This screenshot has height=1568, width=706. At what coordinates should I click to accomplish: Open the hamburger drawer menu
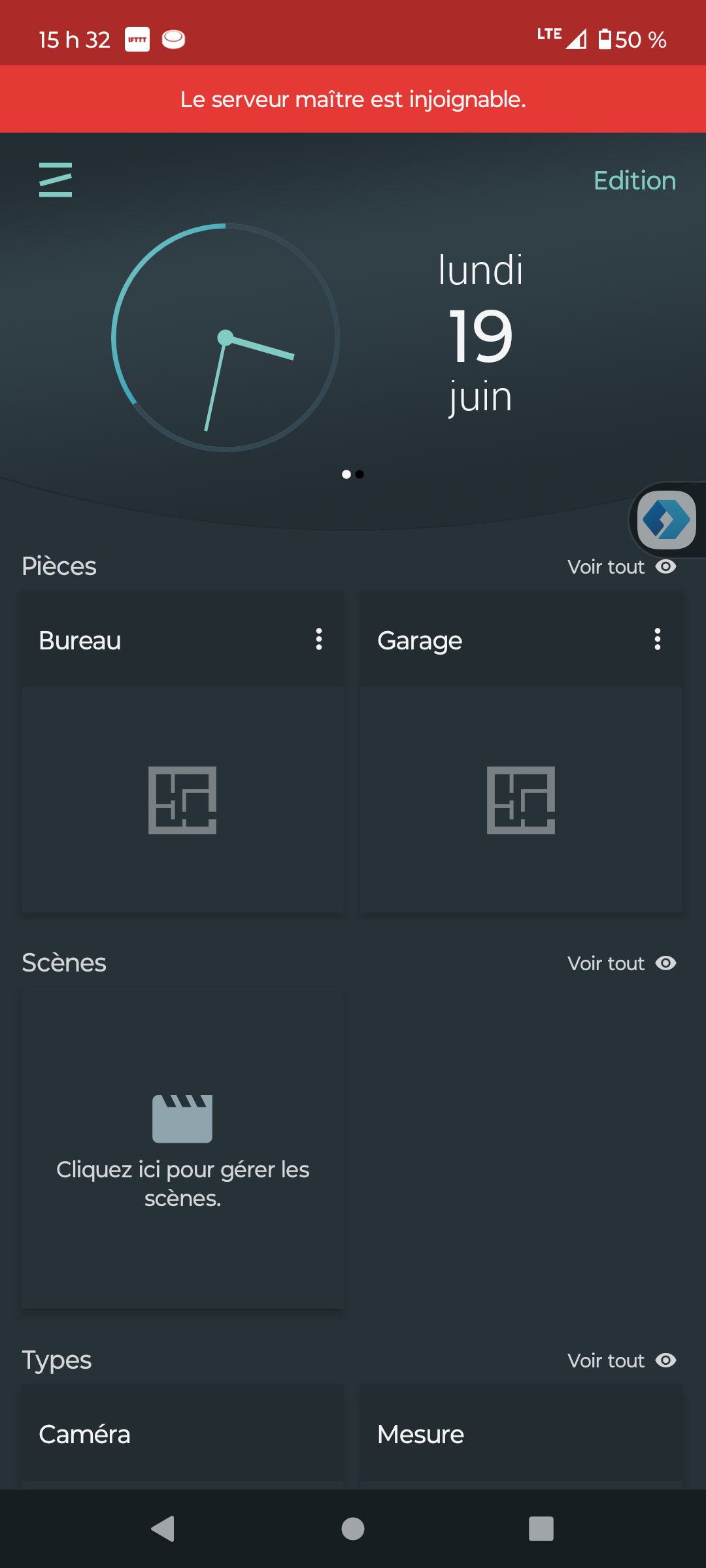pos(56,180)
